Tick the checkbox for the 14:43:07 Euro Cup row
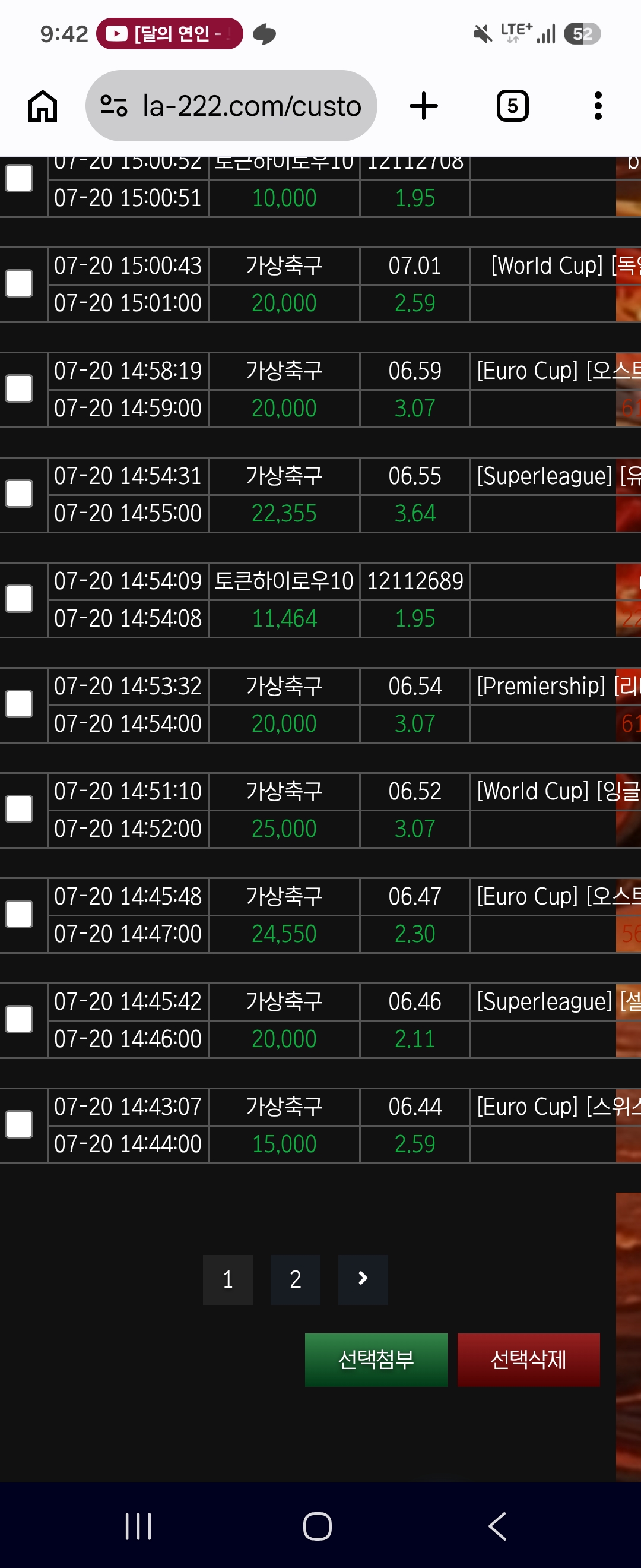This screenshot has width=641, height=1568. tap(19, 1125)
